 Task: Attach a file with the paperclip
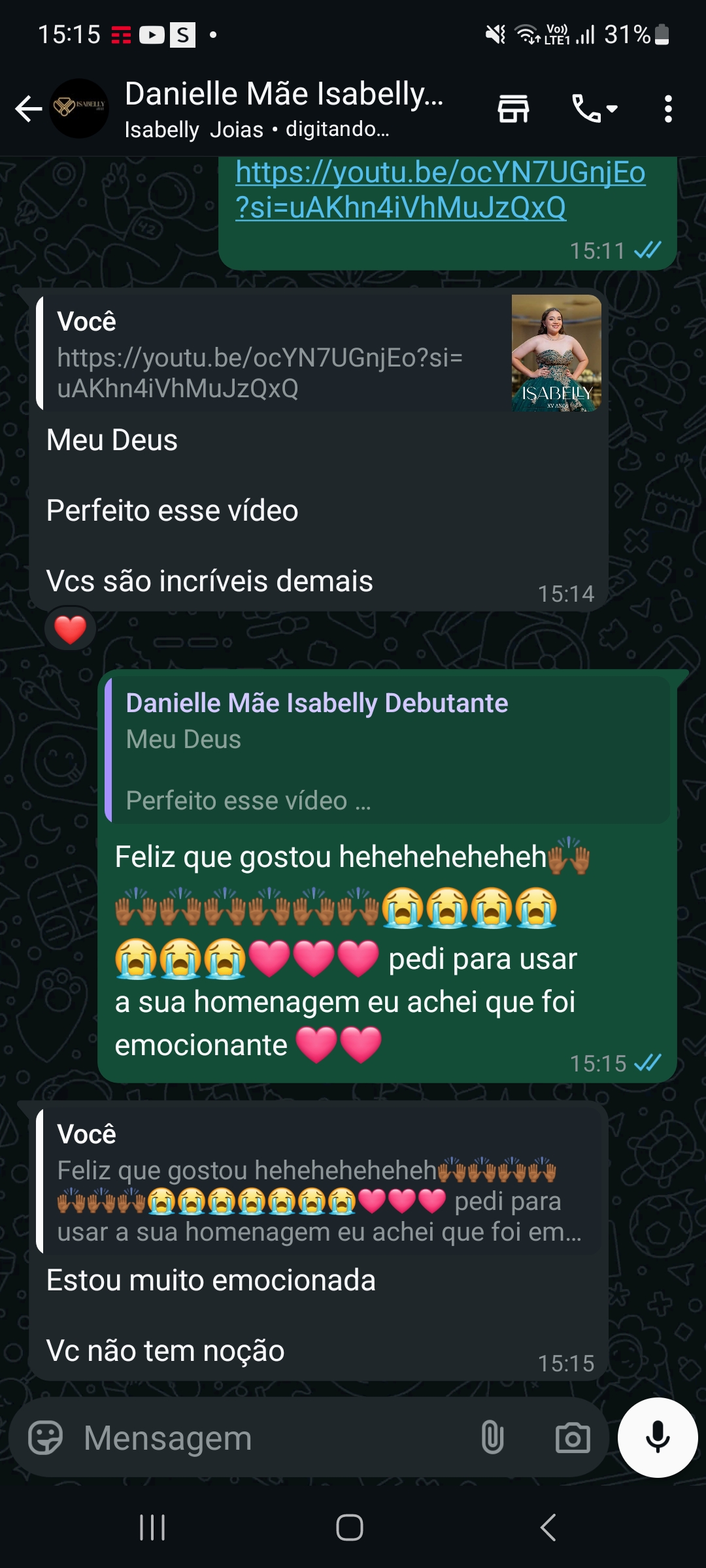tap(492, 1437)
